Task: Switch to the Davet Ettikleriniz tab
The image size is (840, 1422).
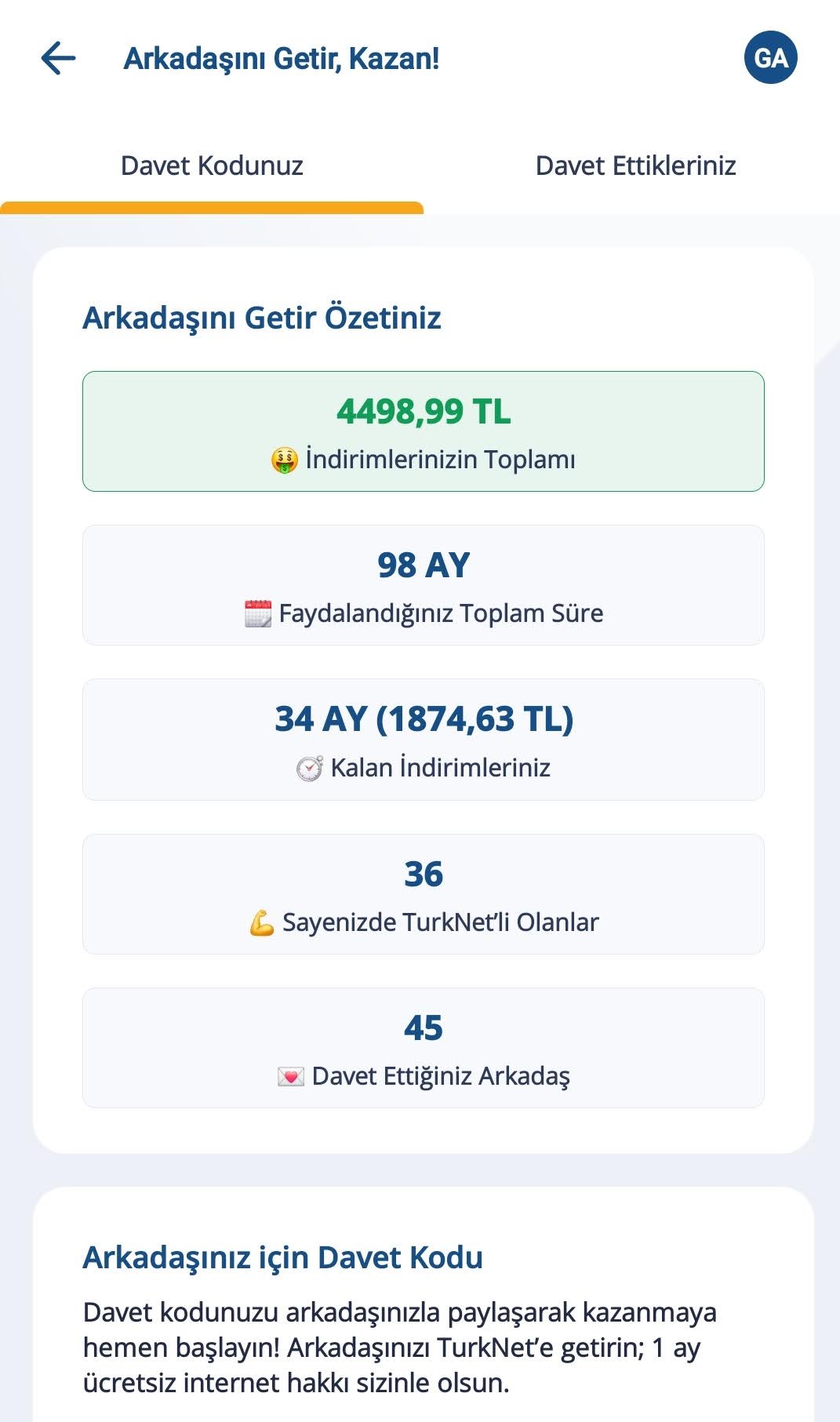Action: point(635,166)
